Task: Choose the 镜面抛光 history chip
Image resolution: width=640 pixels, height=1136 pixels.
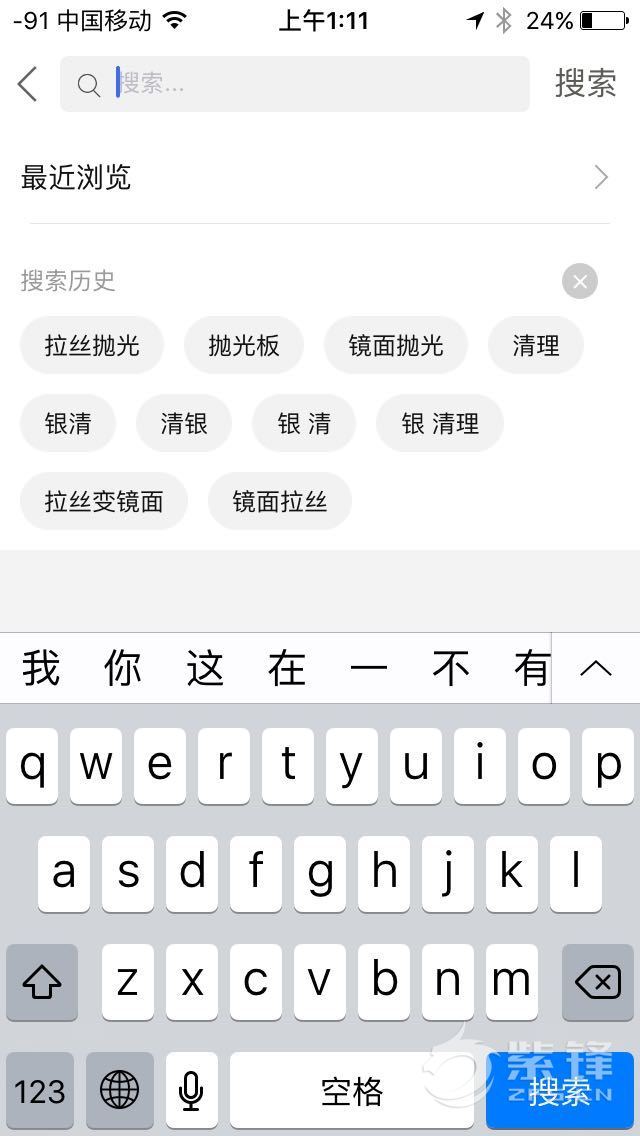Action: (x=396, y=346)
